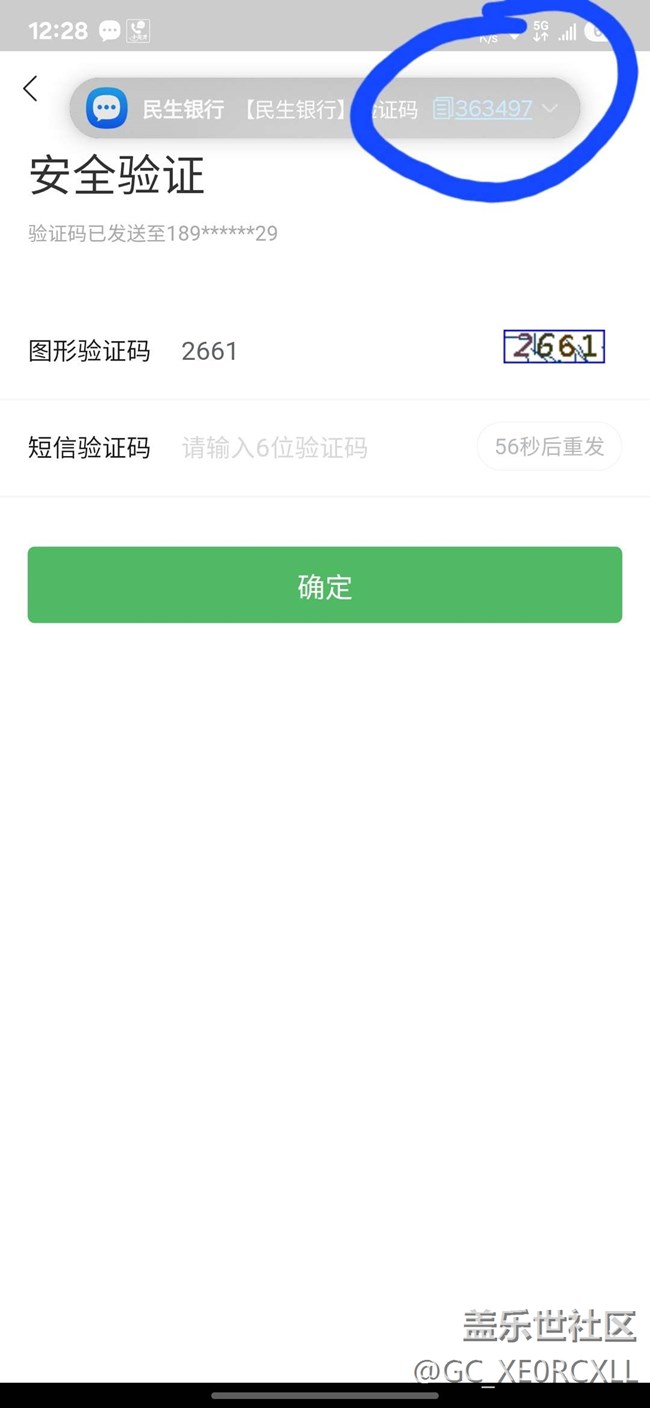
Task: Tap the 56秒后重发 resend button
Action: [549, 447]
